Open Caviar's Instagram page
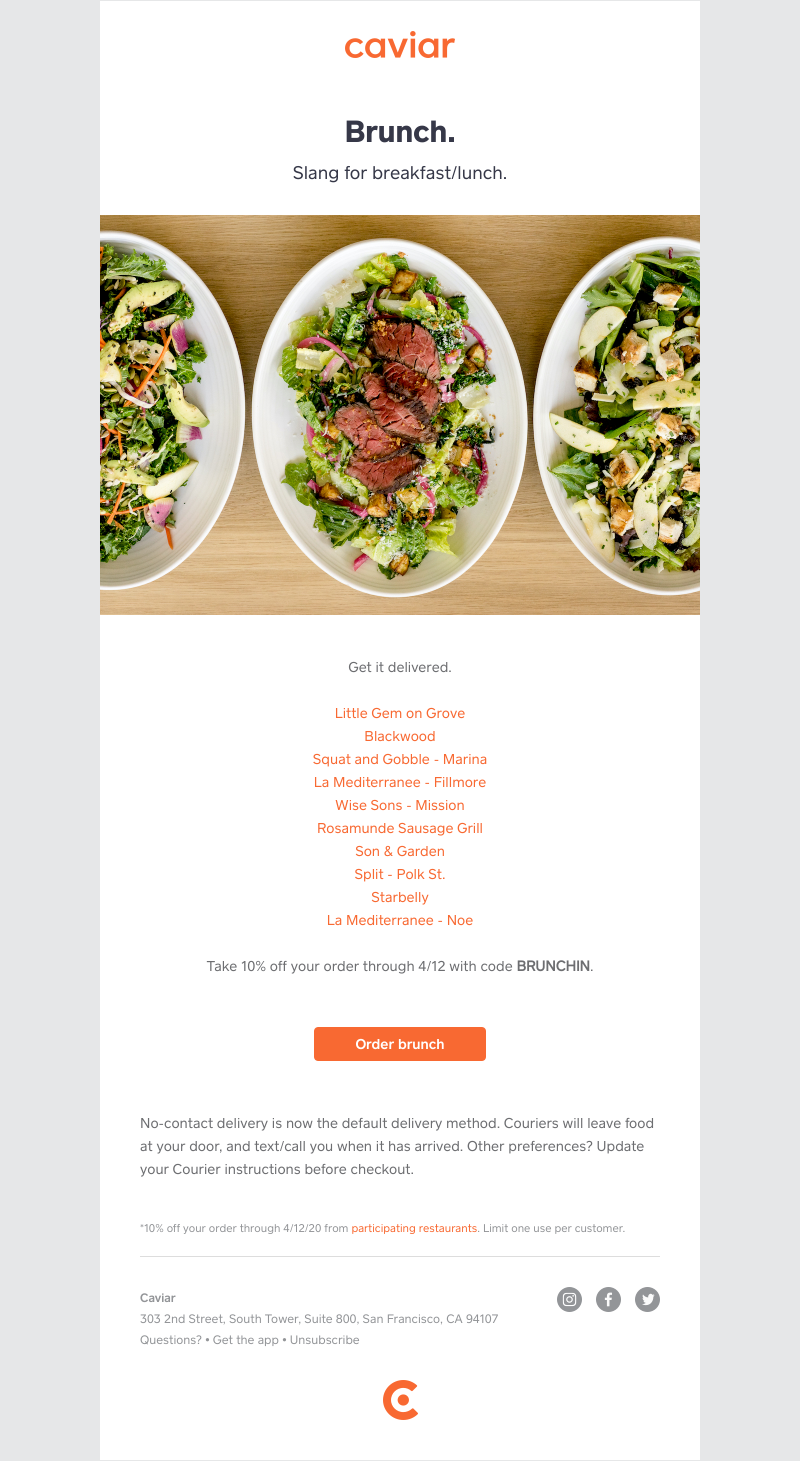Viewport: 800px width, 1479px height. pos(569,1299)
